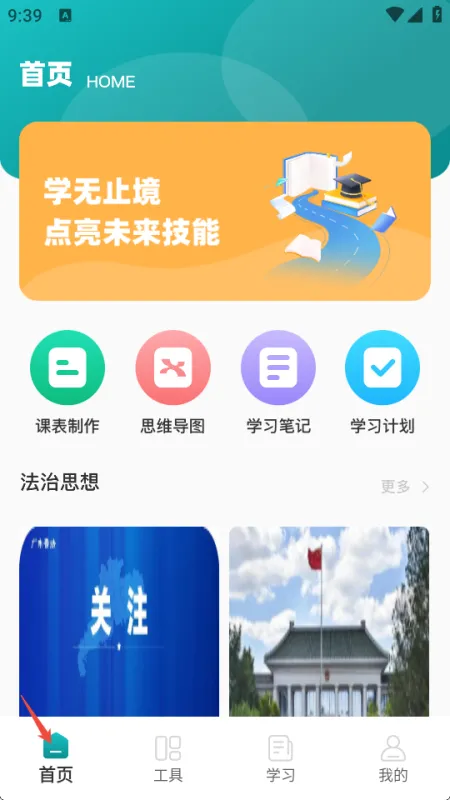Switch to the 学习 tab

coord(281,758)
